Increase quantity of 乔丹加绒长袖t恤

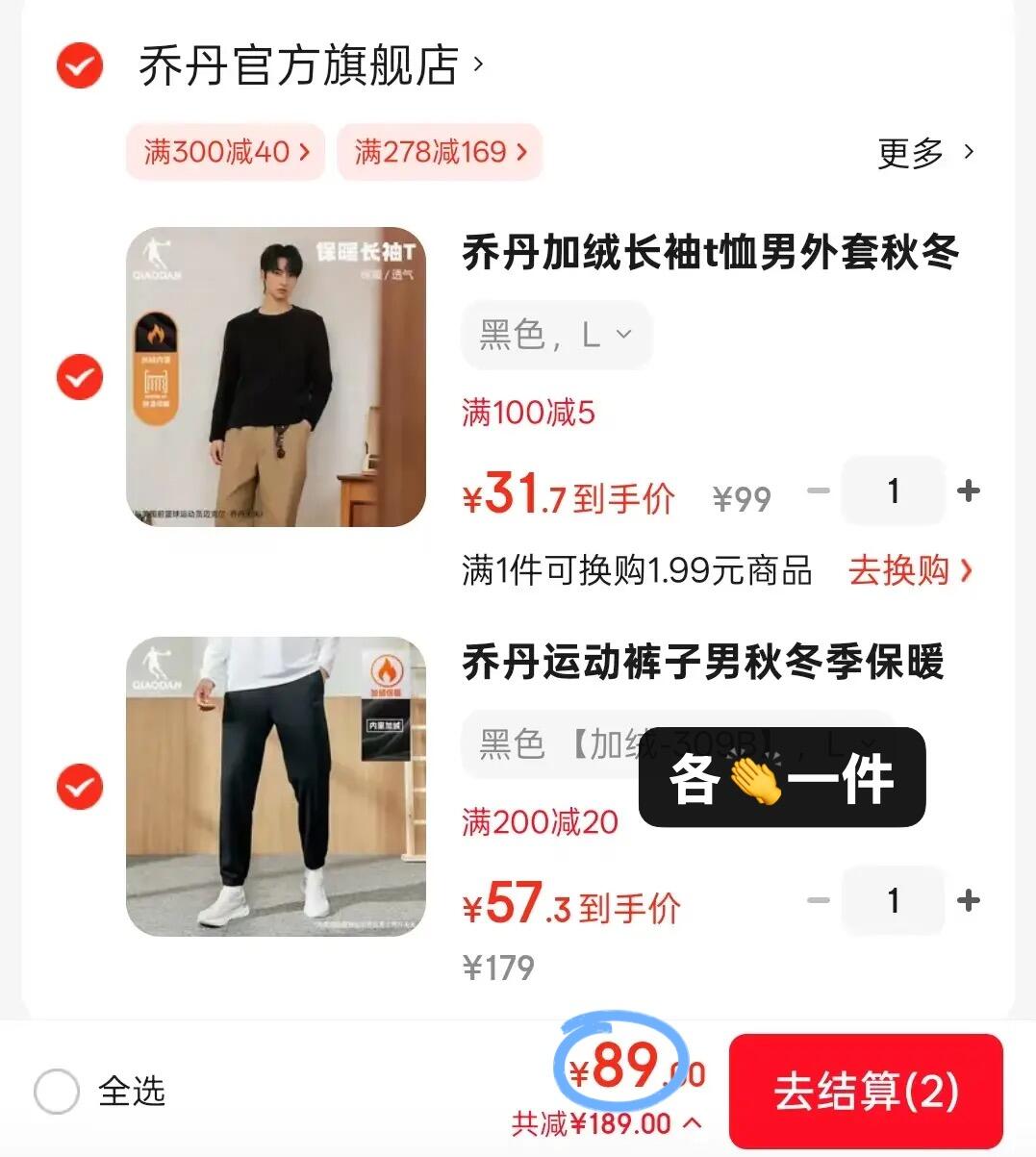point(968,491)
